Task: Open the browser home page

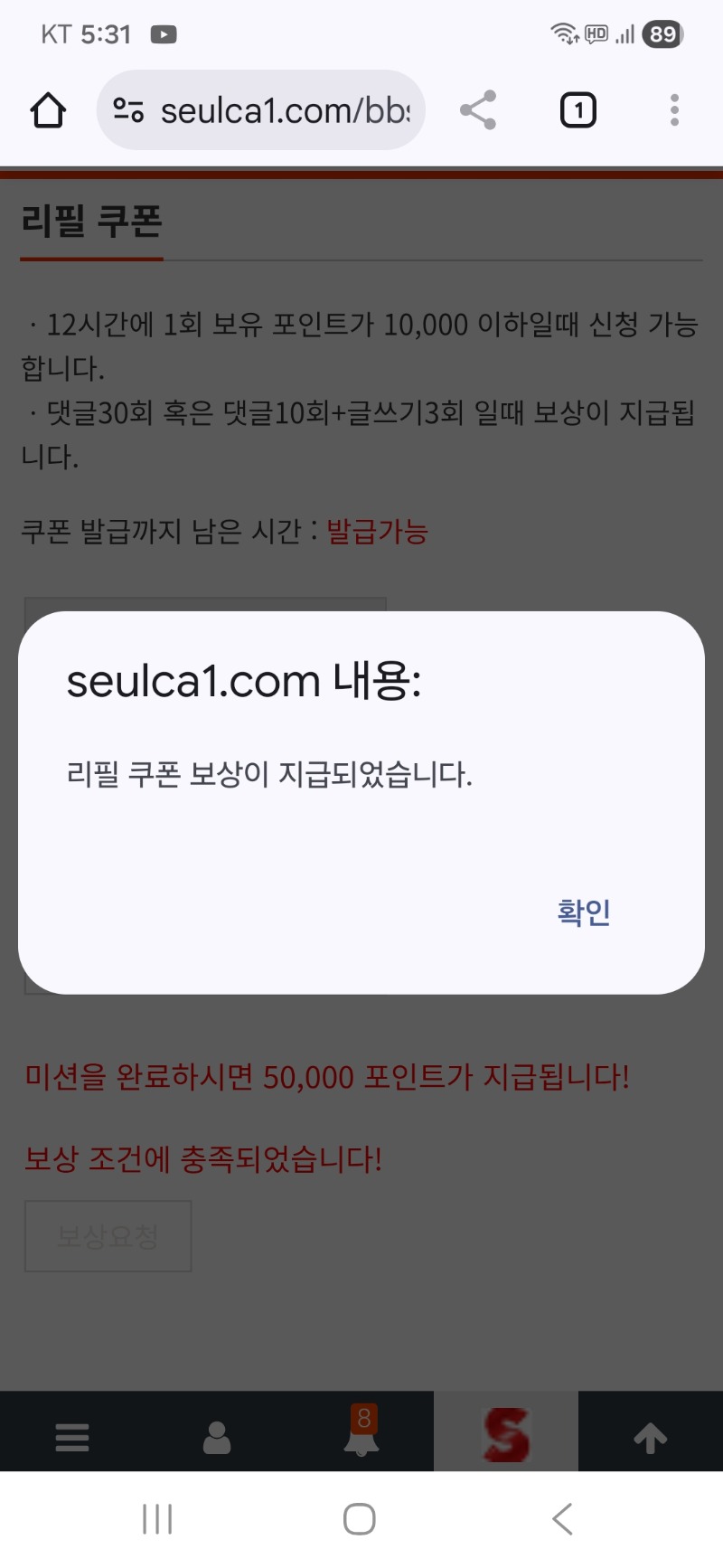Action: pyautogui.click(x=48, y=111)
